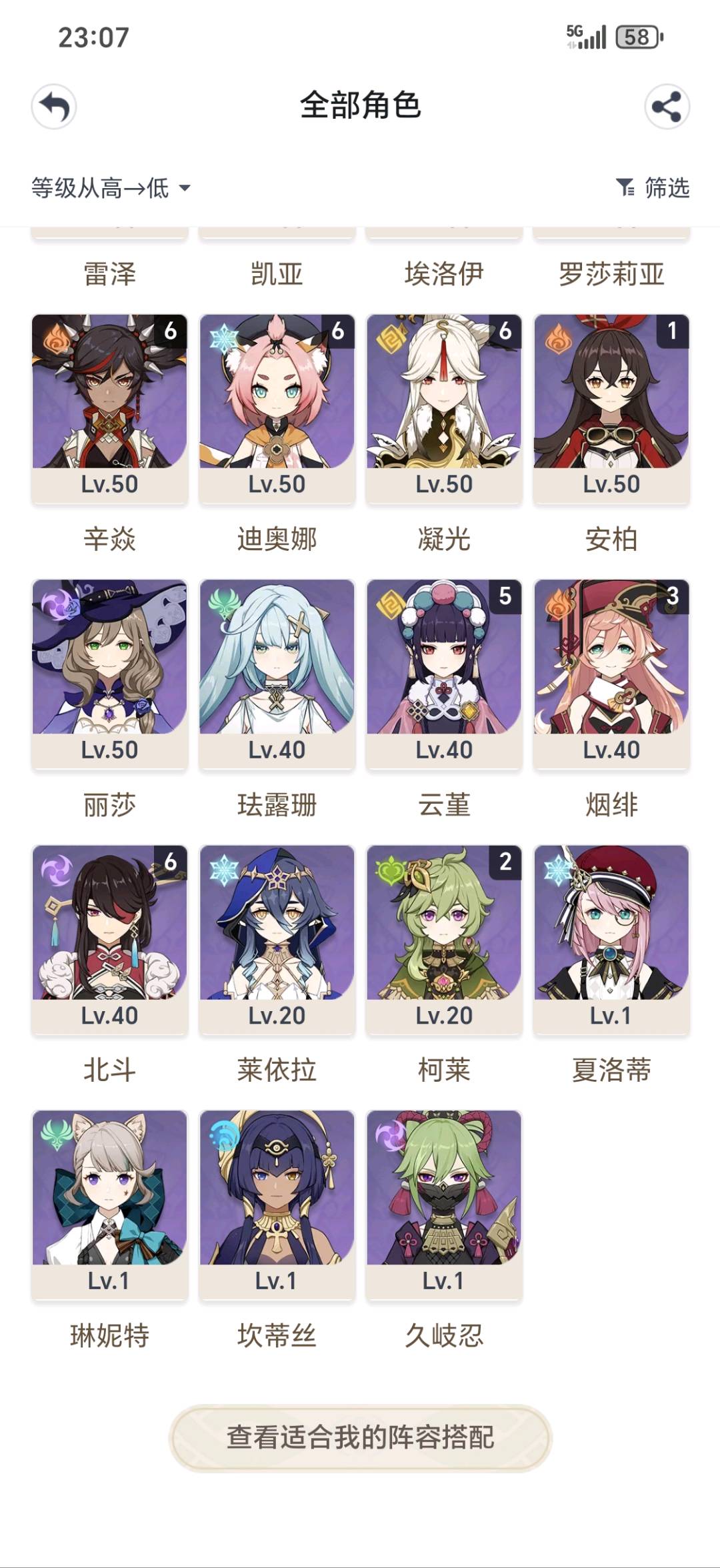The width and height of the screenshot is (720, 1568).
Task: Open character card 久岐忍
Action: pyautogui.click(x=444, y=1203)
